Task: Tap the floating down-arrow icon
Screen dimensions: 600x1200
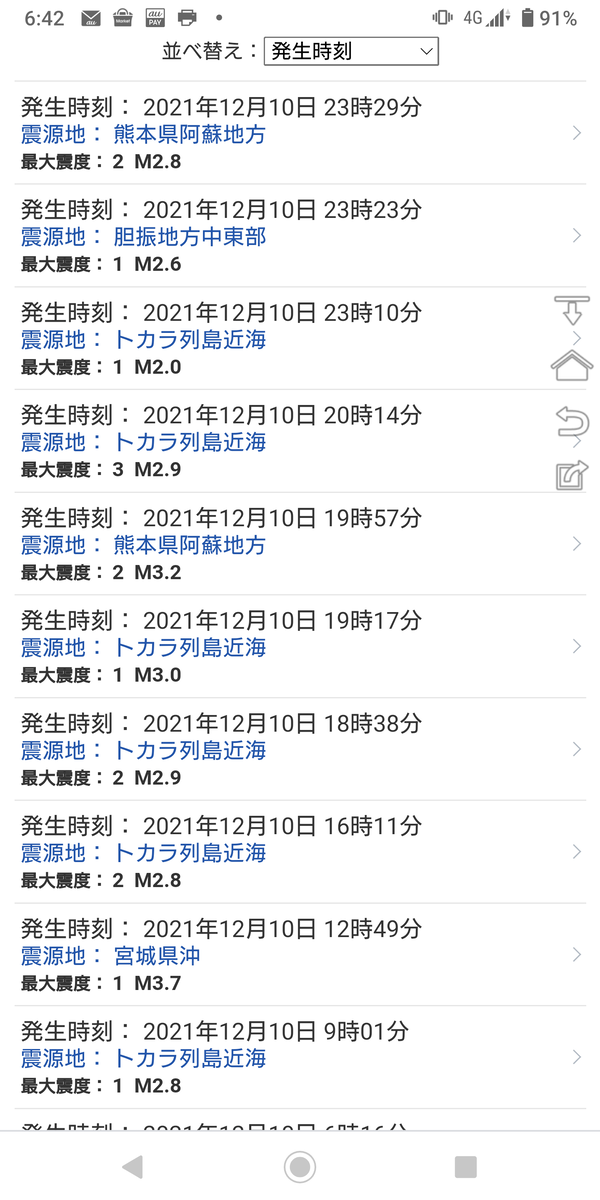Action: click(572, 311)
